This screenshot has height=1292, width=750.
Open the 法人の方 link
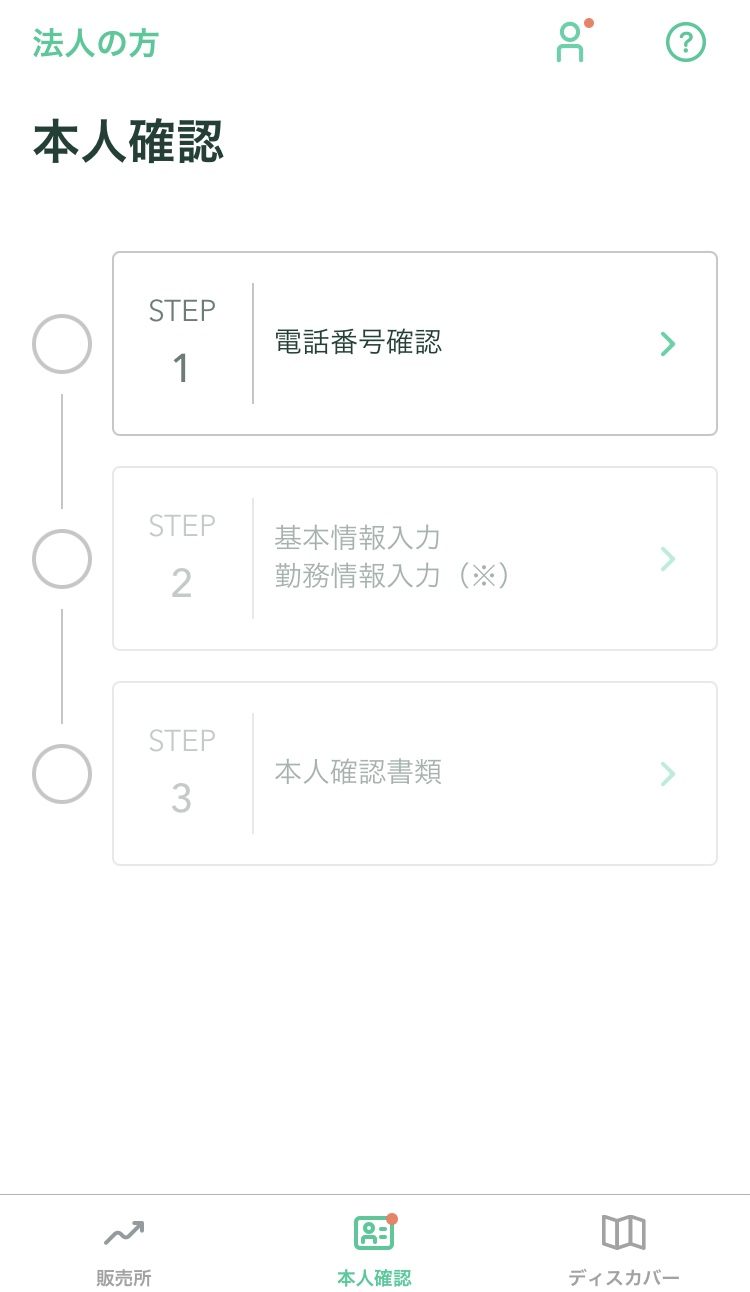(96, 43)
